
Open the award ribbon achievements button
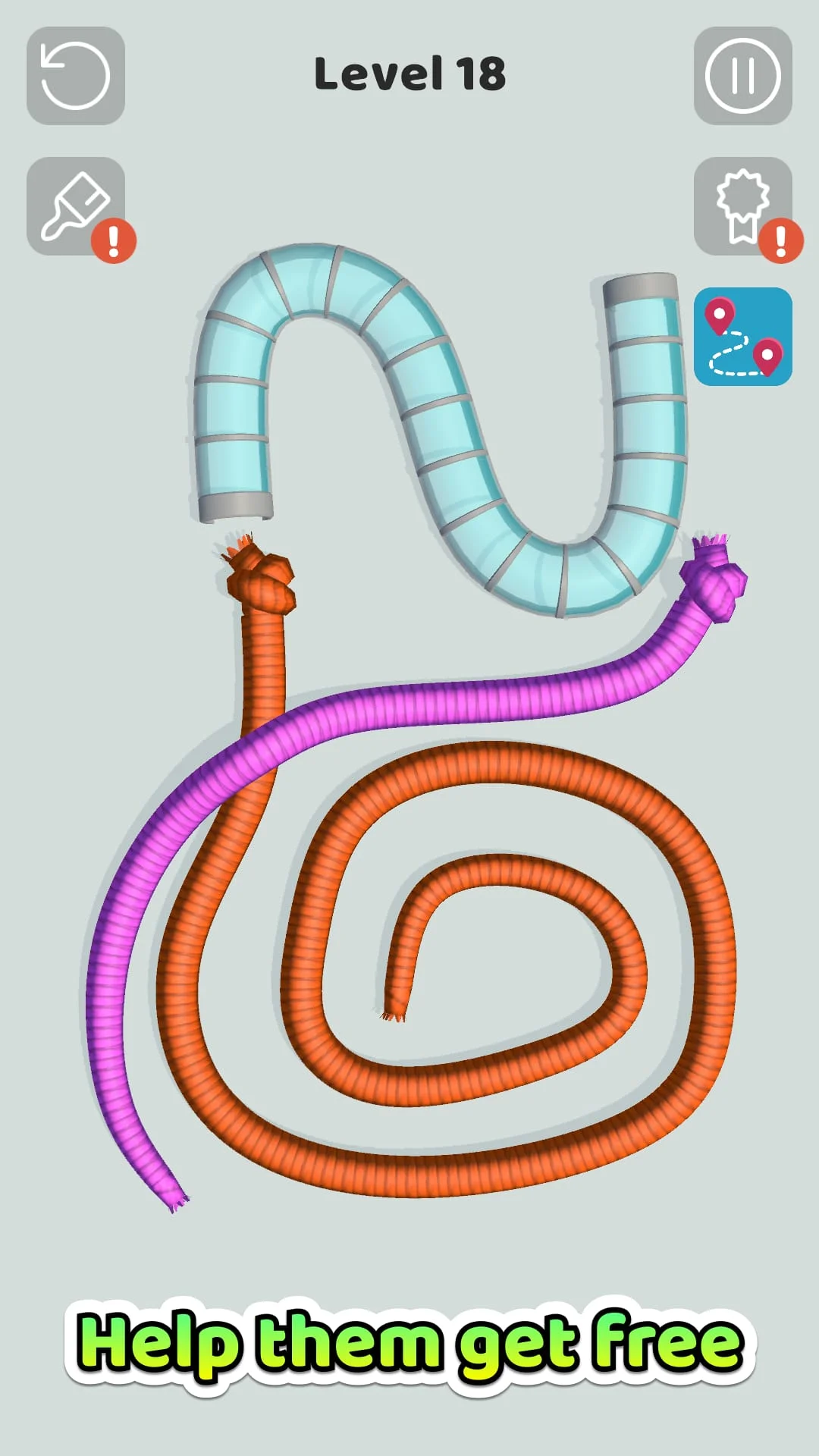pos(742,206)
